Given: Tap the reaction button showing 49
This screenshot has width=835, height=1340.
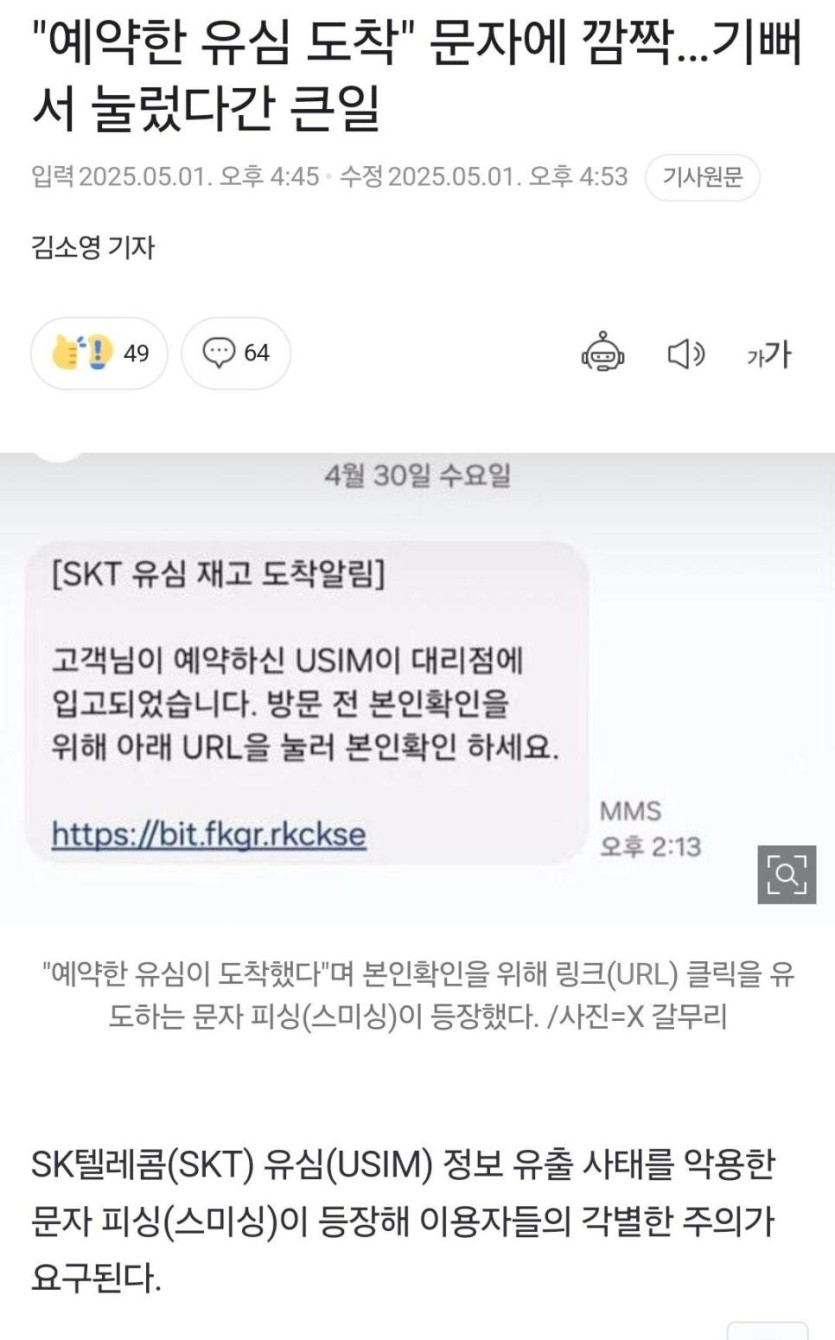Looking at the screenshot, I should pyautogui.click(x=99, y=353).
